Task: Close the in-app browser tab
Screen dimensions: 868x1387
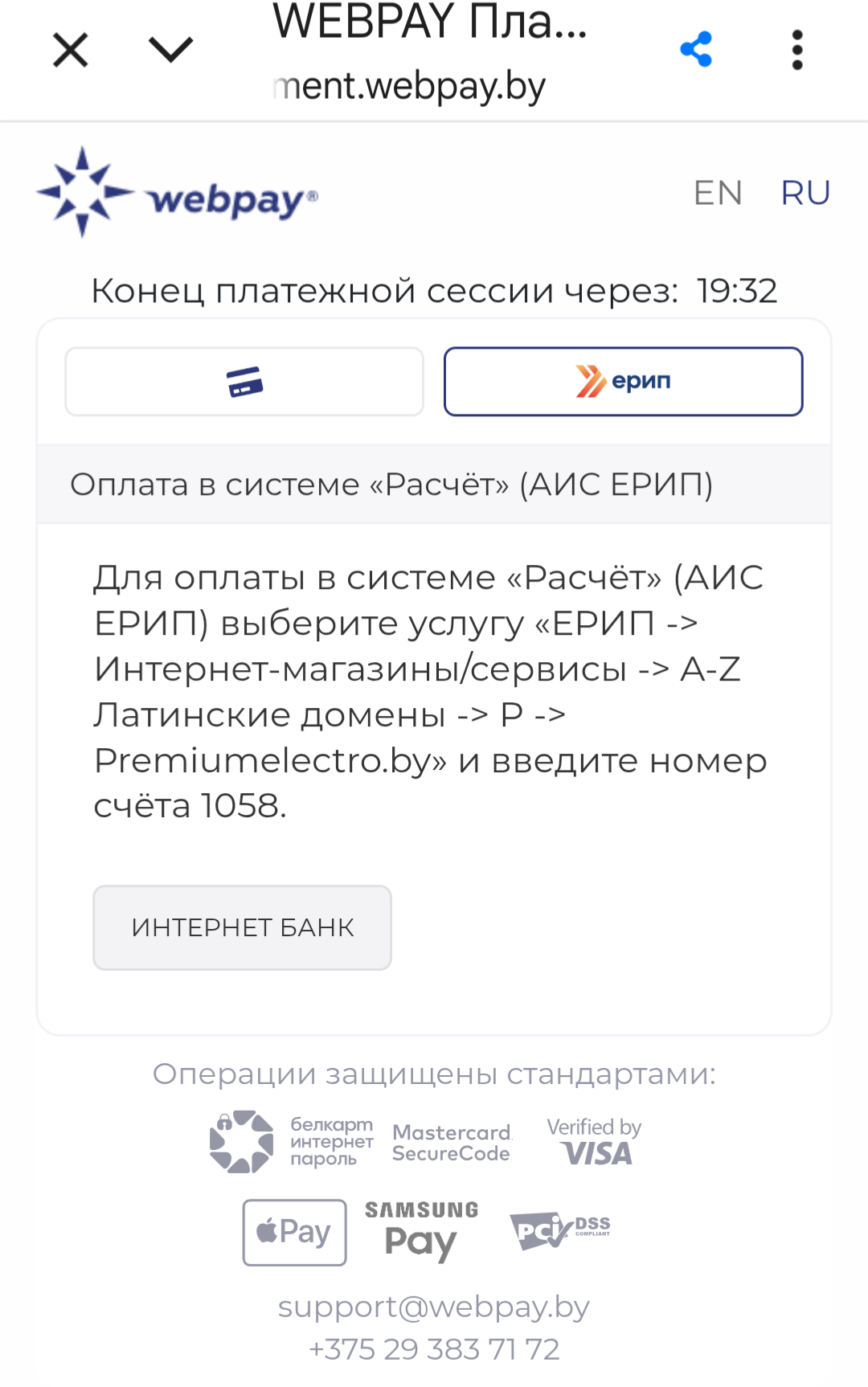Action: point(71,51)
